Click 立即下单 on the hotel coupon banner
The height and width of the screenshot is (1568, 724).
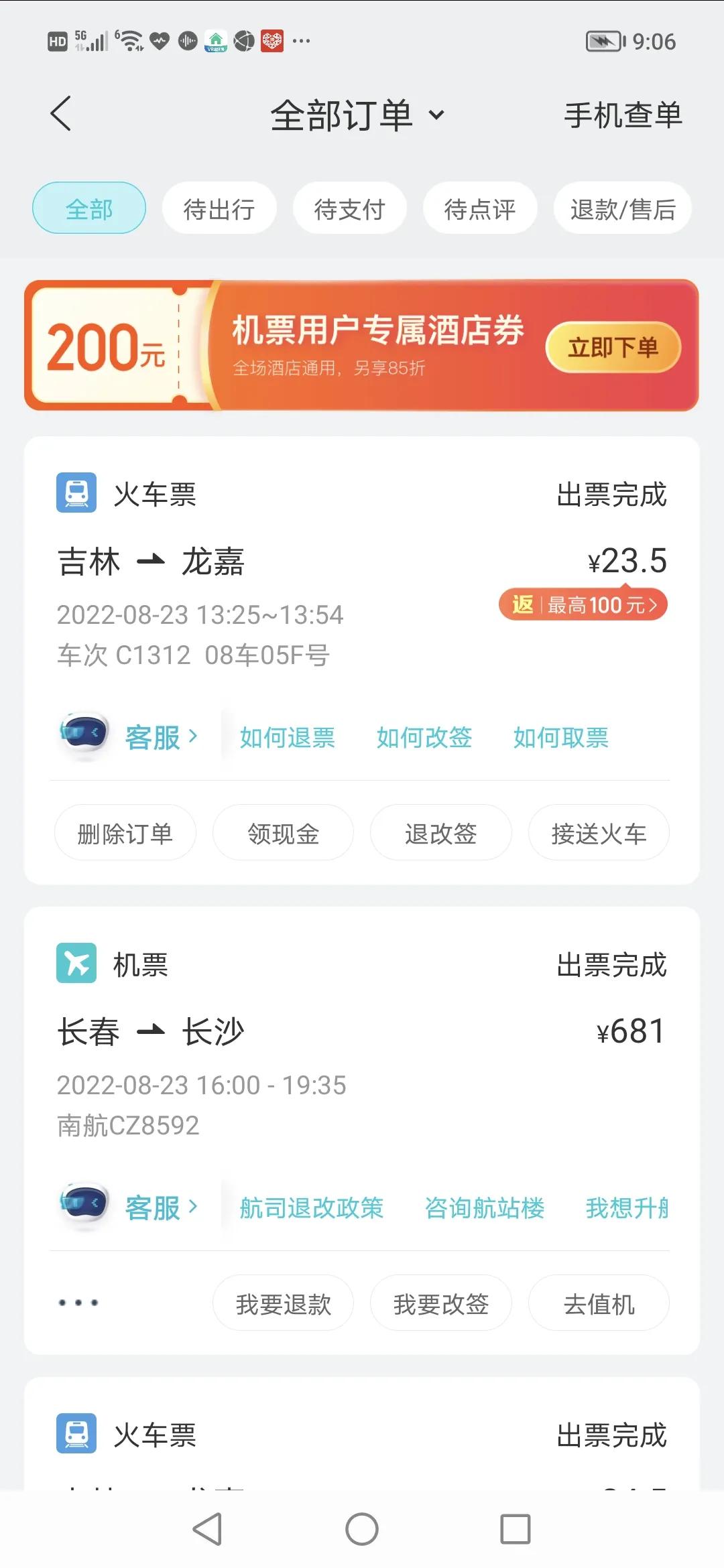pos(612,348)
